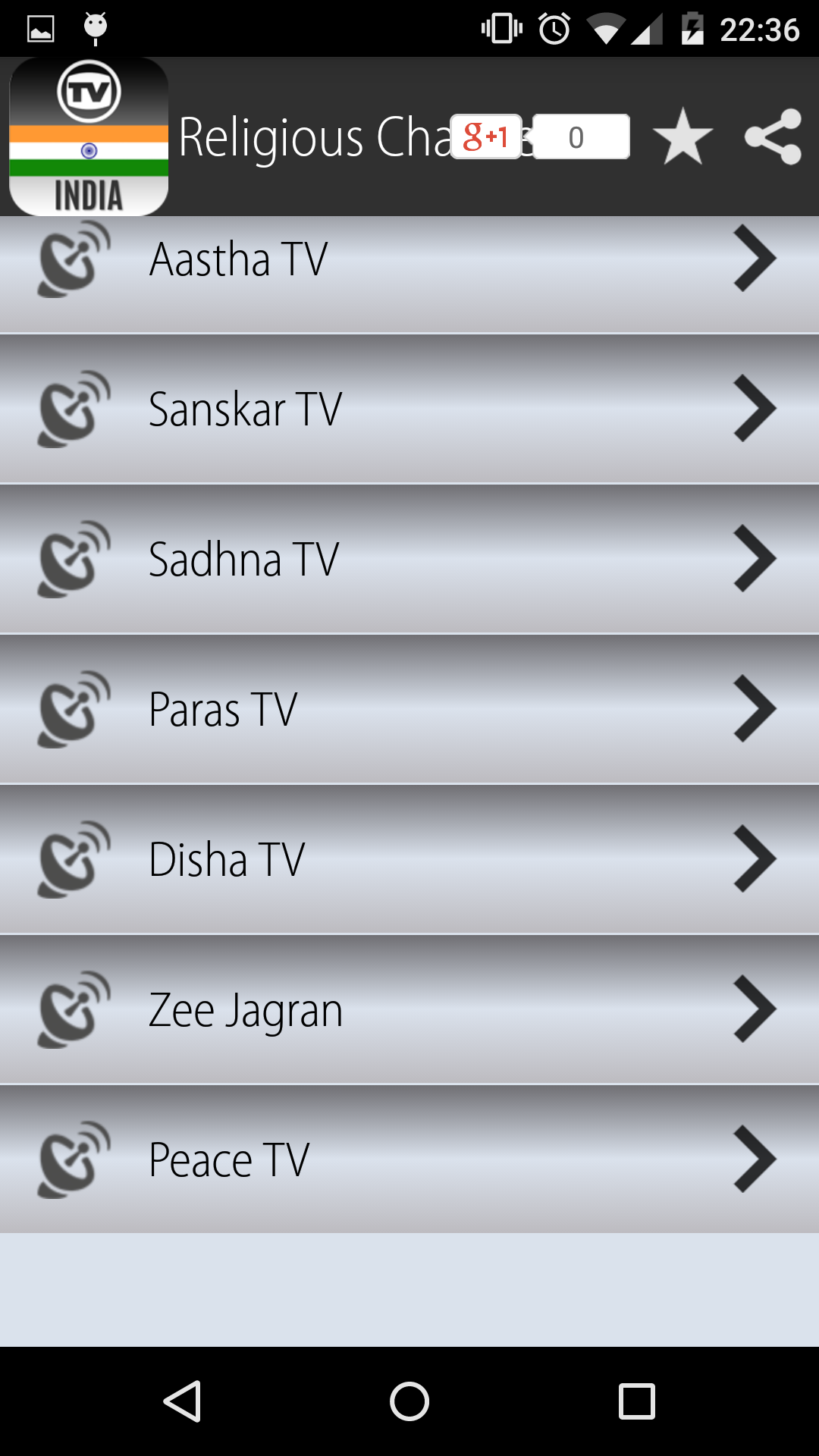Open Paras TV

click(x=409, y=709)
